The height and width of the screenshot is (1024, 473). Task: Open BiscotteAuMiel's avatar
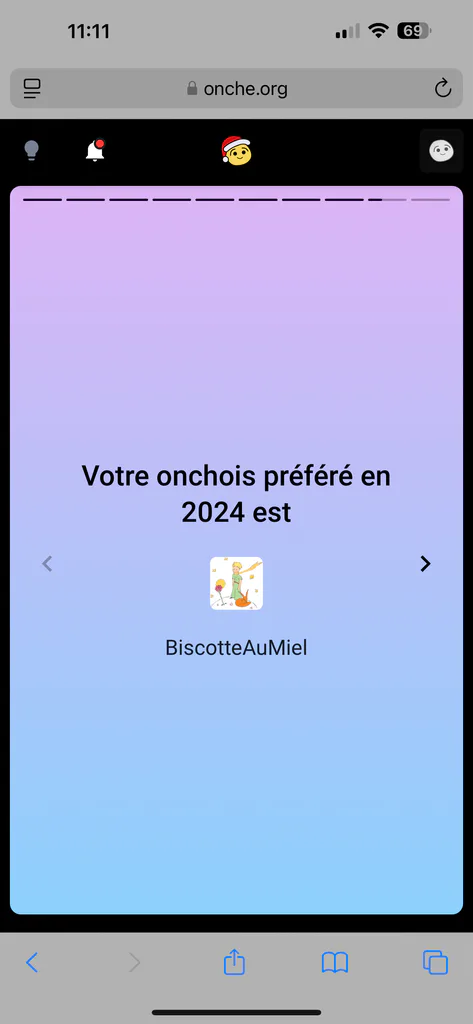(x=236, y=583)
